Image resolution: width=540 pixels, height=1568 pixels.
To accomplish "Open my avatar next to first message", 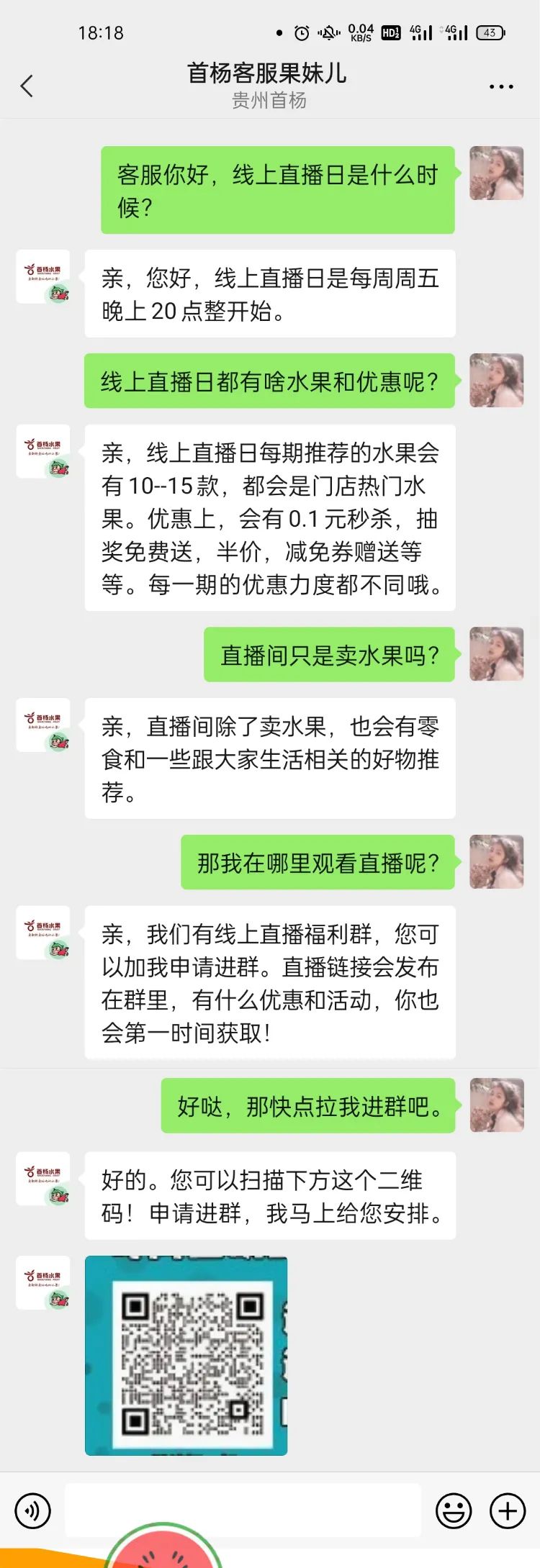I will click(496, 173).
